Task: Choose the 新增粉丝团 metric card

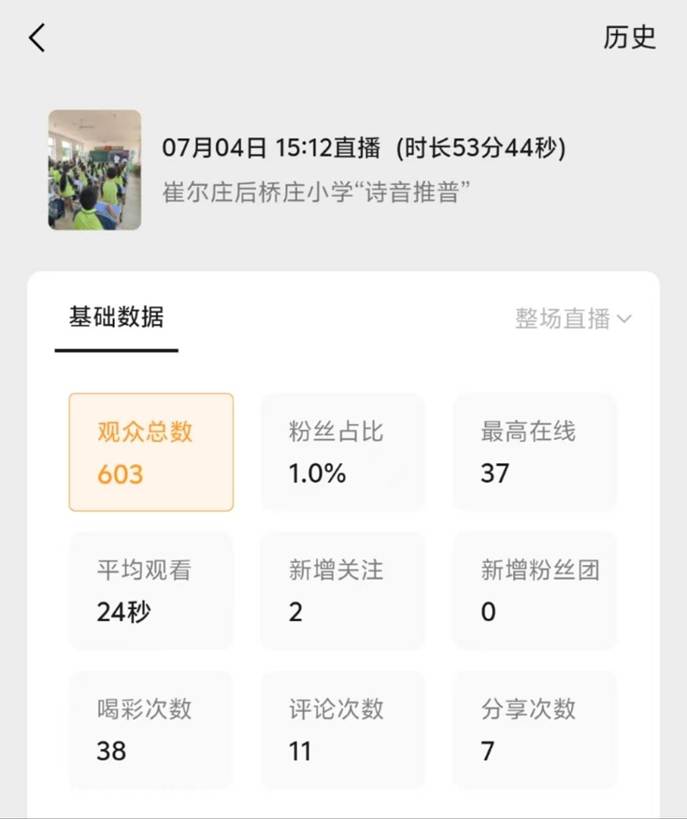Action: [x=535, y=590]
